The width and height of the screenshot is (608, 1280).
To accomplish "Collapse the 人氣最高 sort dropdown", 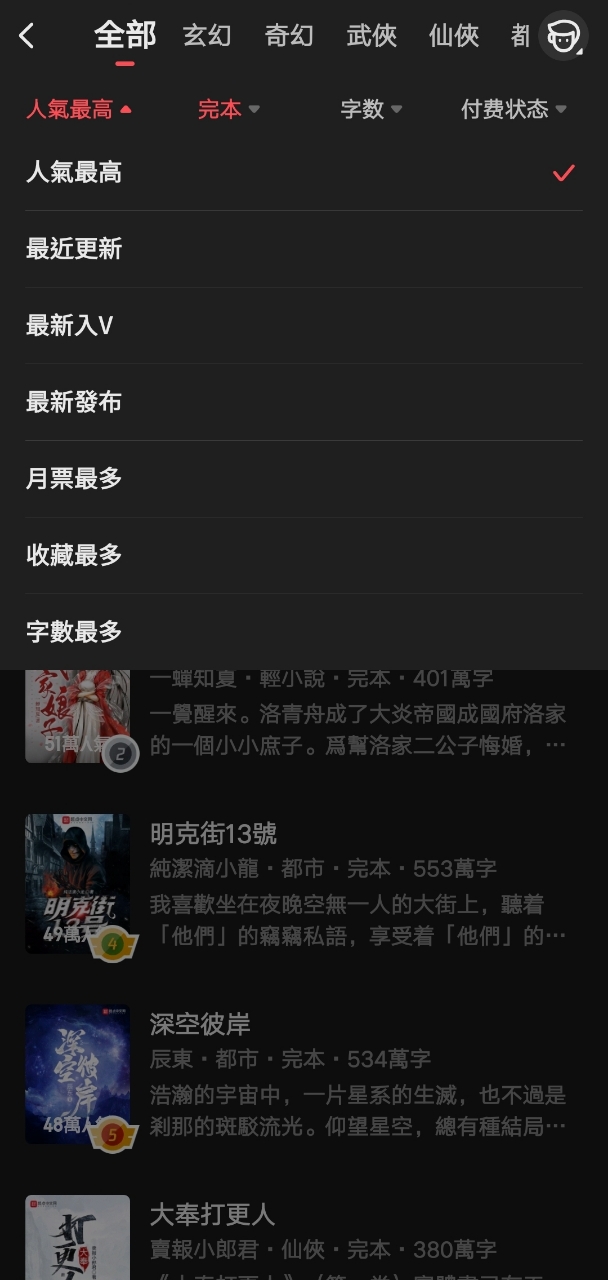I will click(x=78, y=109).
